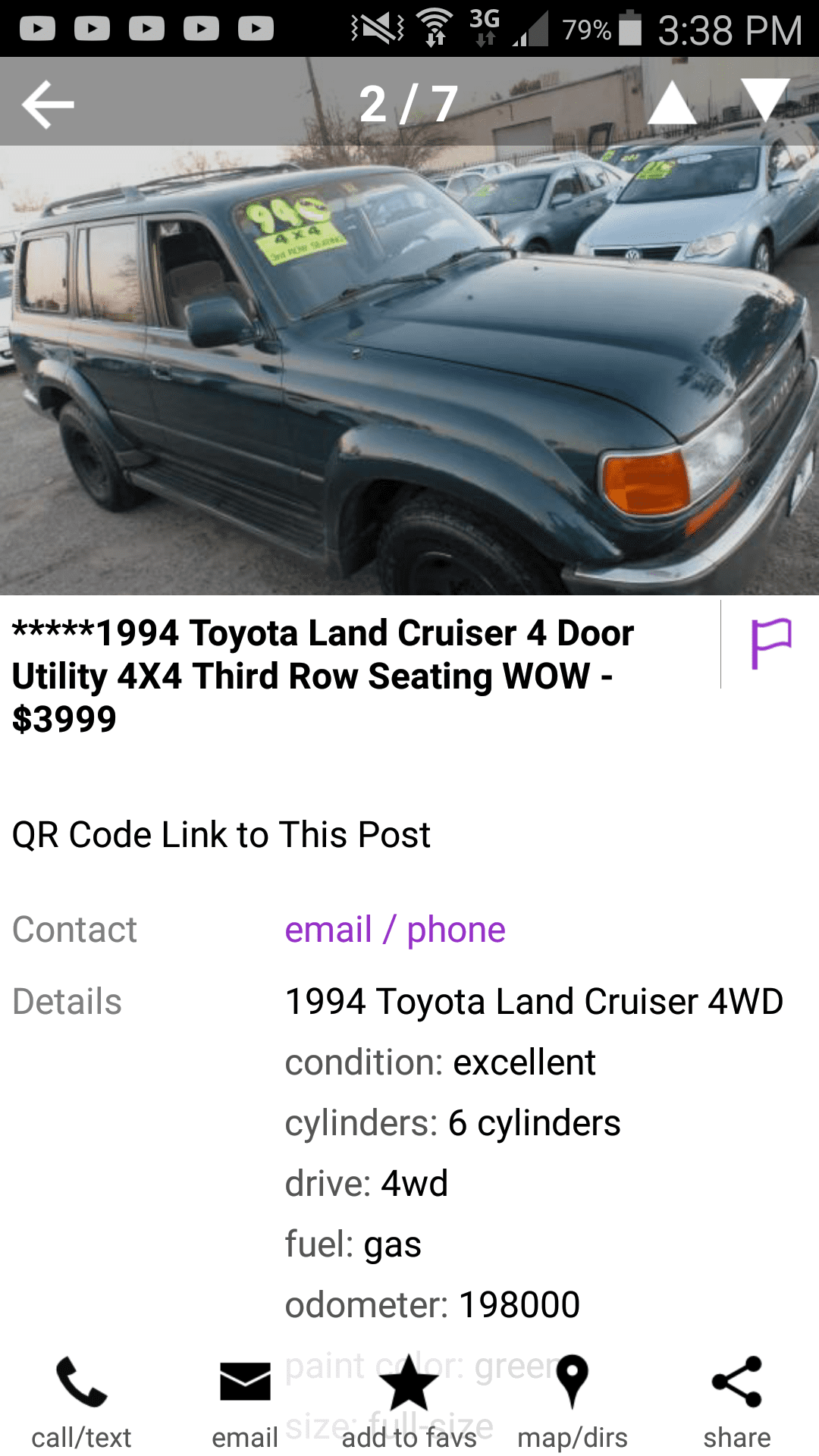Go back using the top arrow
Screen dimensions: 819x1456
click(x=48, y=104)
